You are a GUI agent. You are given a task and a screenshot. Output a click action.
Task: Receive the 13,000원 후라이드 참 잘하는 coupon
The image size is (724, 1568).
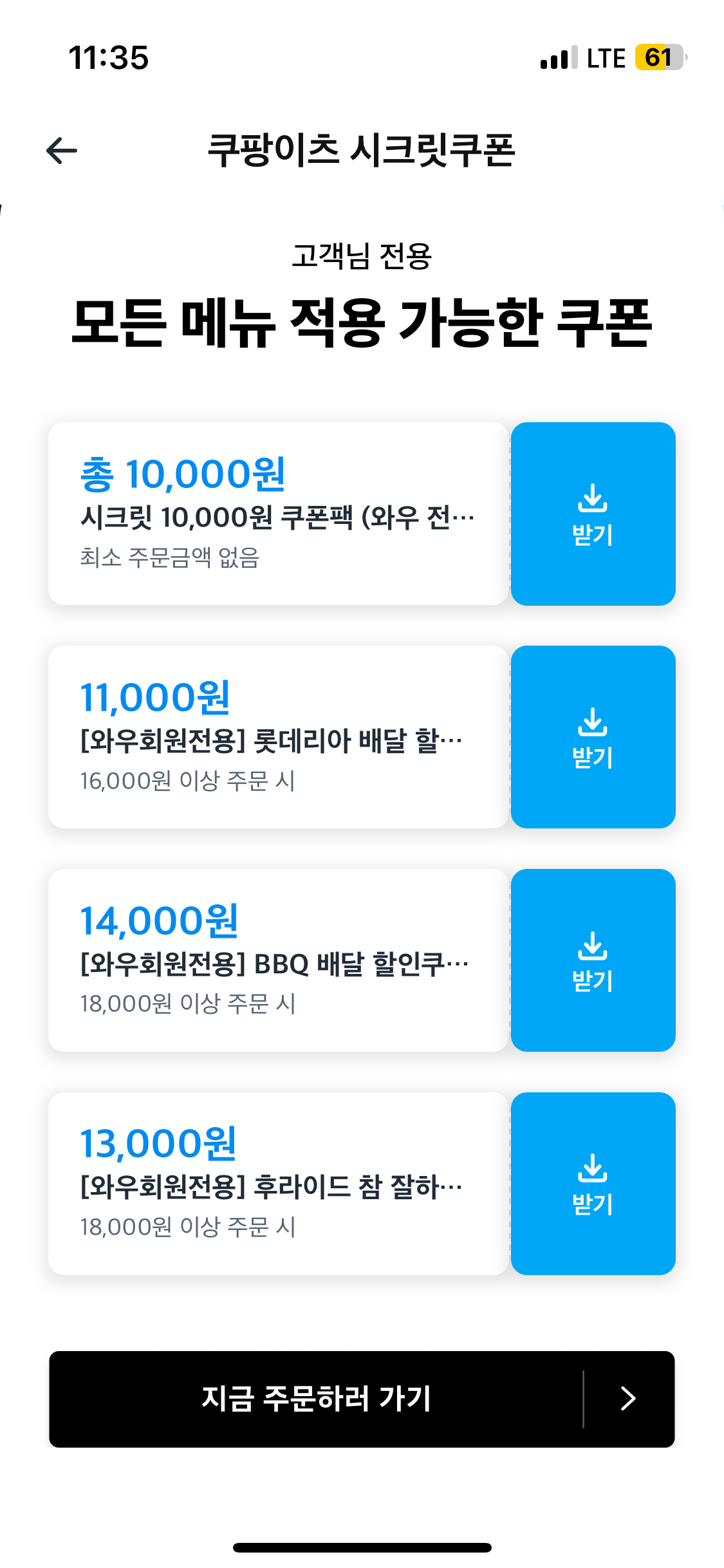click(x=593, y=1184)
